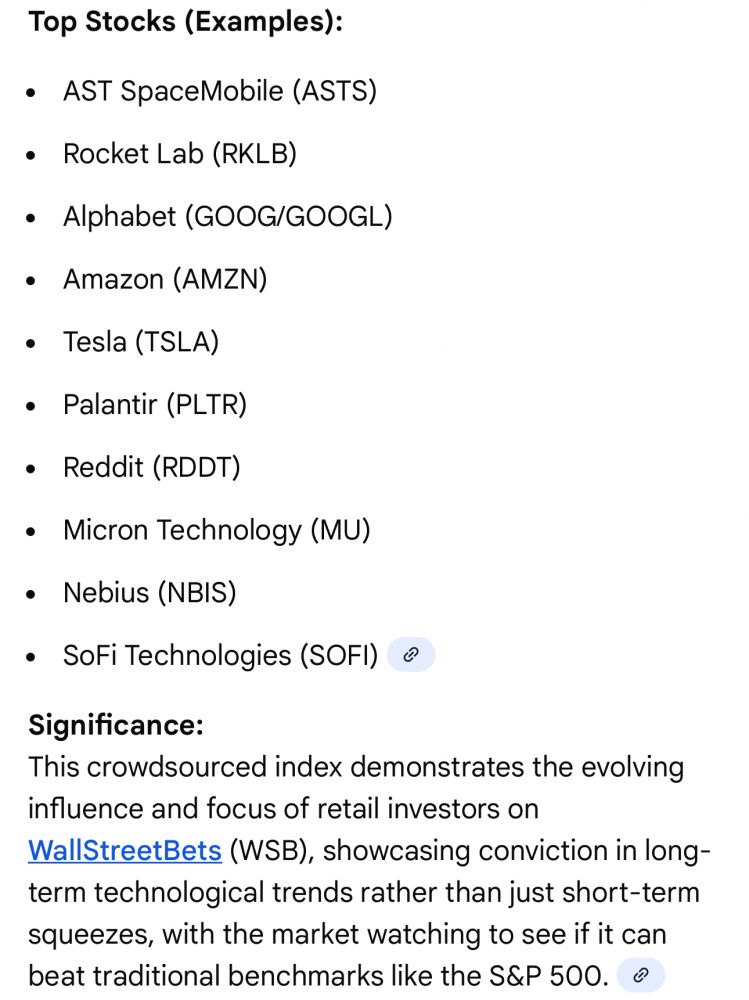Open source link chip after SoFi Technologies
The height and width of the screenshot is (1000, 749).
tap(410, 656)
